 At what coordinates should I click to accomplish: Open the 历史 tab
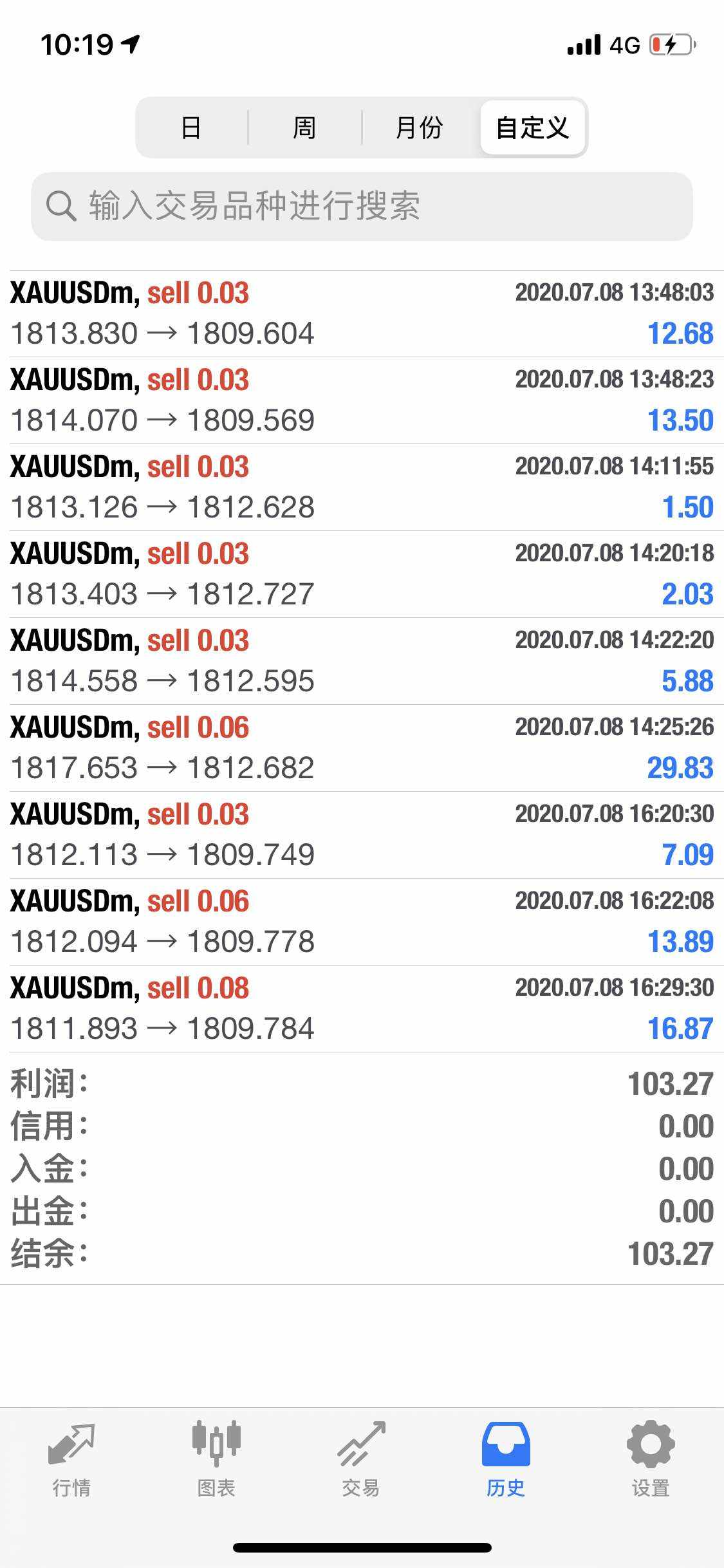point(506,1459)
